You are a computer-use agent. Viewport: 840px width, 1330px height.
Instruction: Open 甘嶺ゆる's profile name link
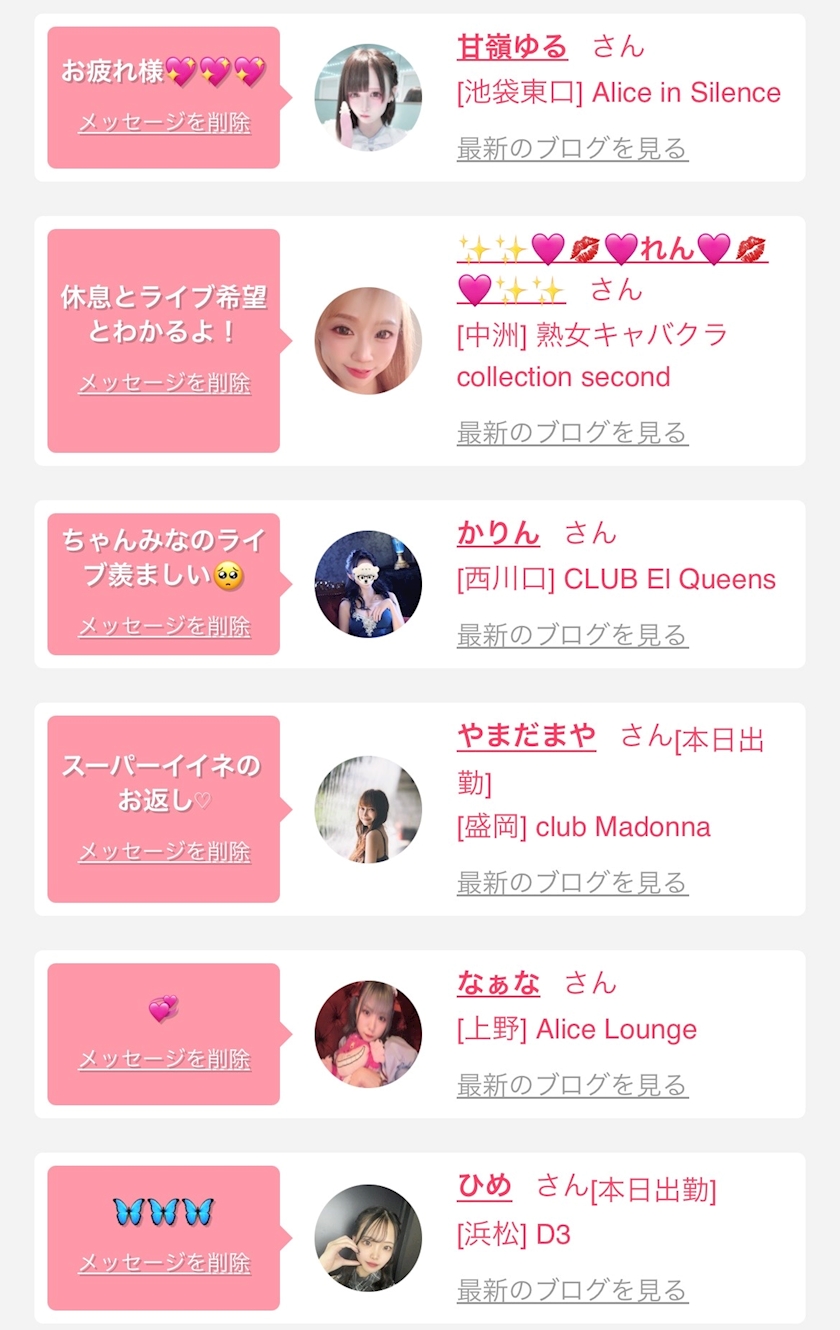[x=512, y=47]
